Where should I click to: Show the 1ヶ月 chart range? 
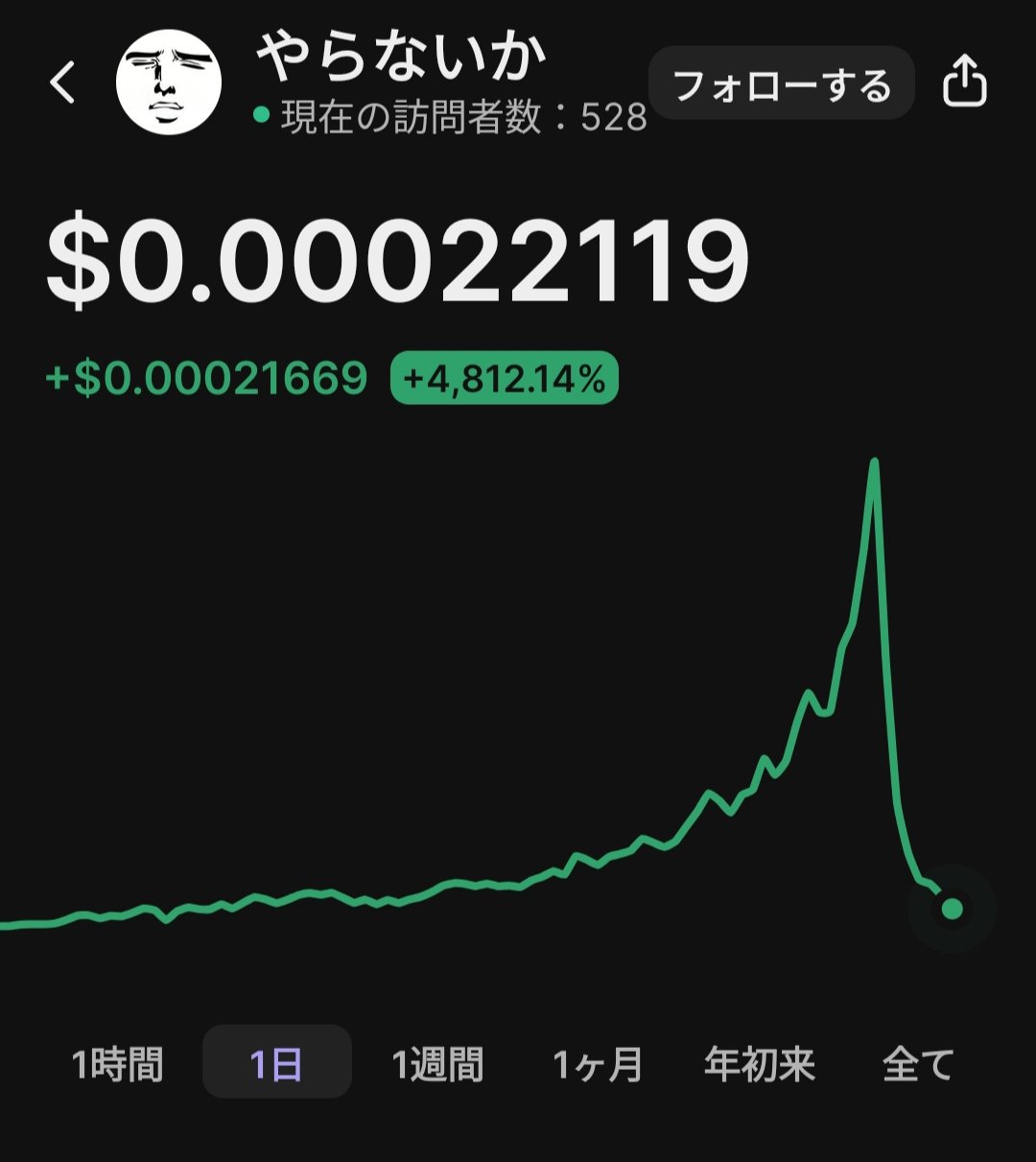coord(598,1064)
